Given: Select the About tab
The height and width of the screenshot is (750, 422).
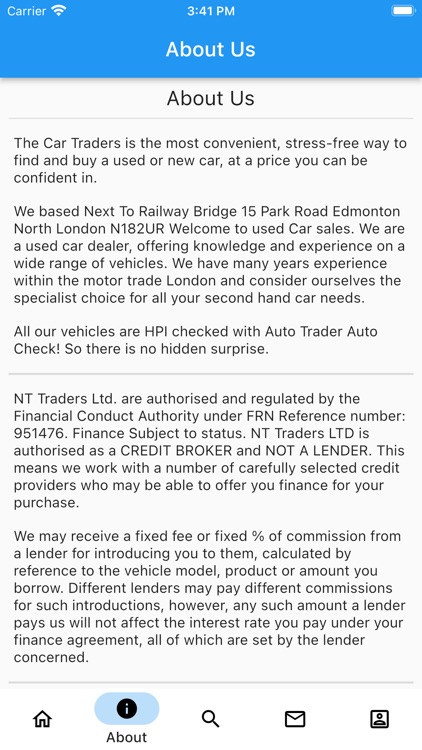Looking at the screenshot, I should pos(127,718).
